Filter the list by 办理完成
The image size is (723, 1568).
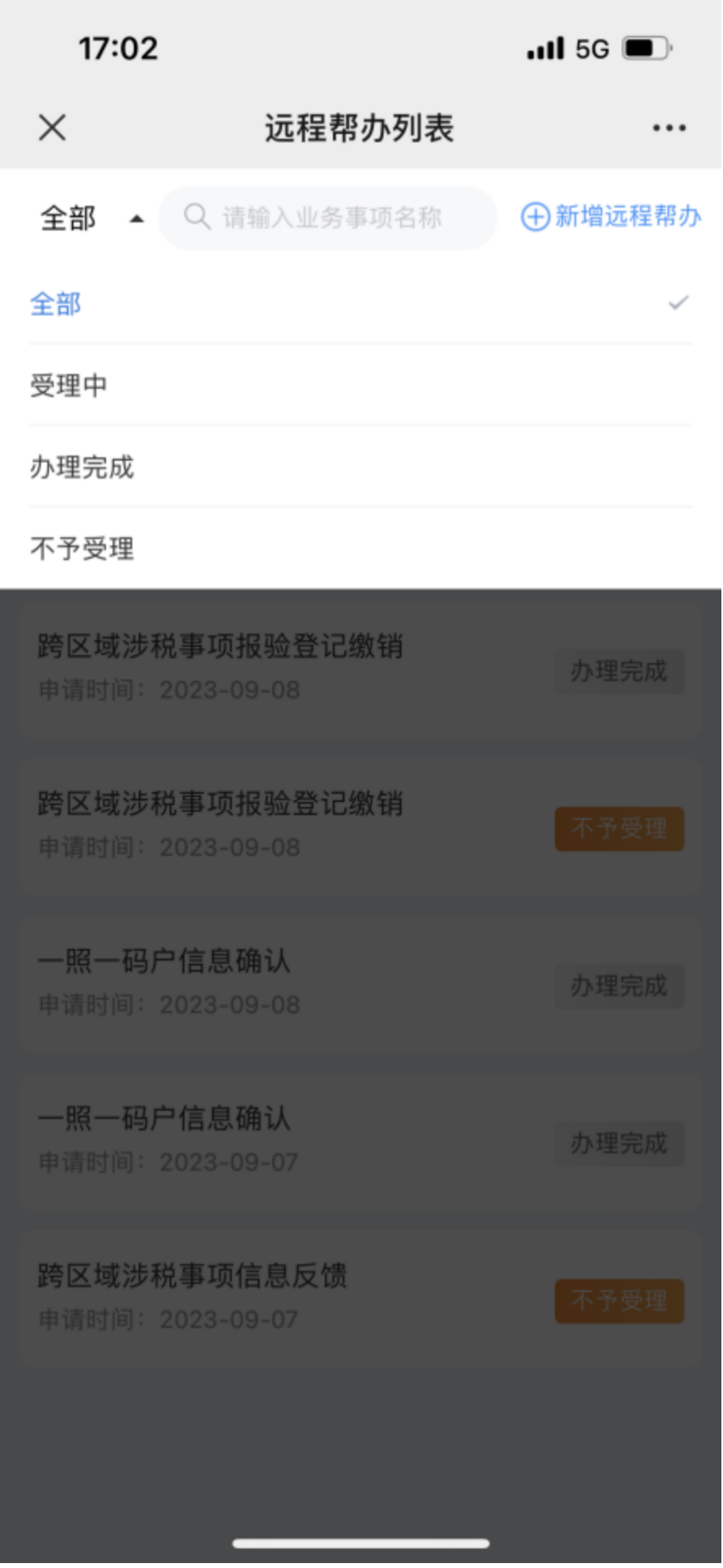[361, 467]
